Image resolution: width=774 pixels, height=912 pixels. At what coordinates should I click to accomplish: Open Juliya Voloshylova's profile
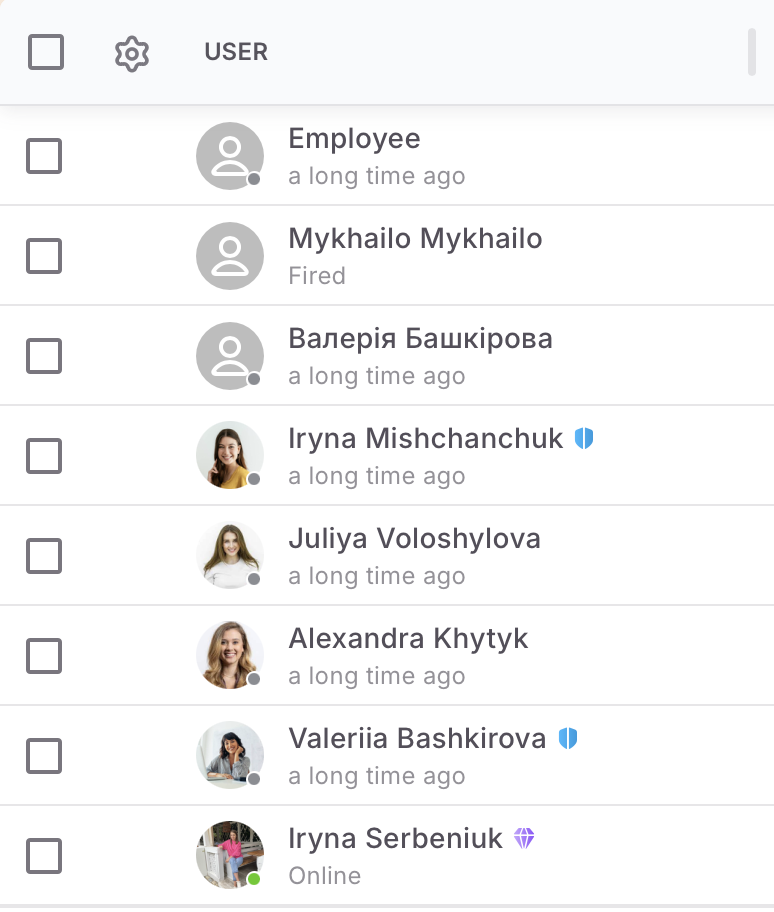pyautogui.click(x=414, y=539)
